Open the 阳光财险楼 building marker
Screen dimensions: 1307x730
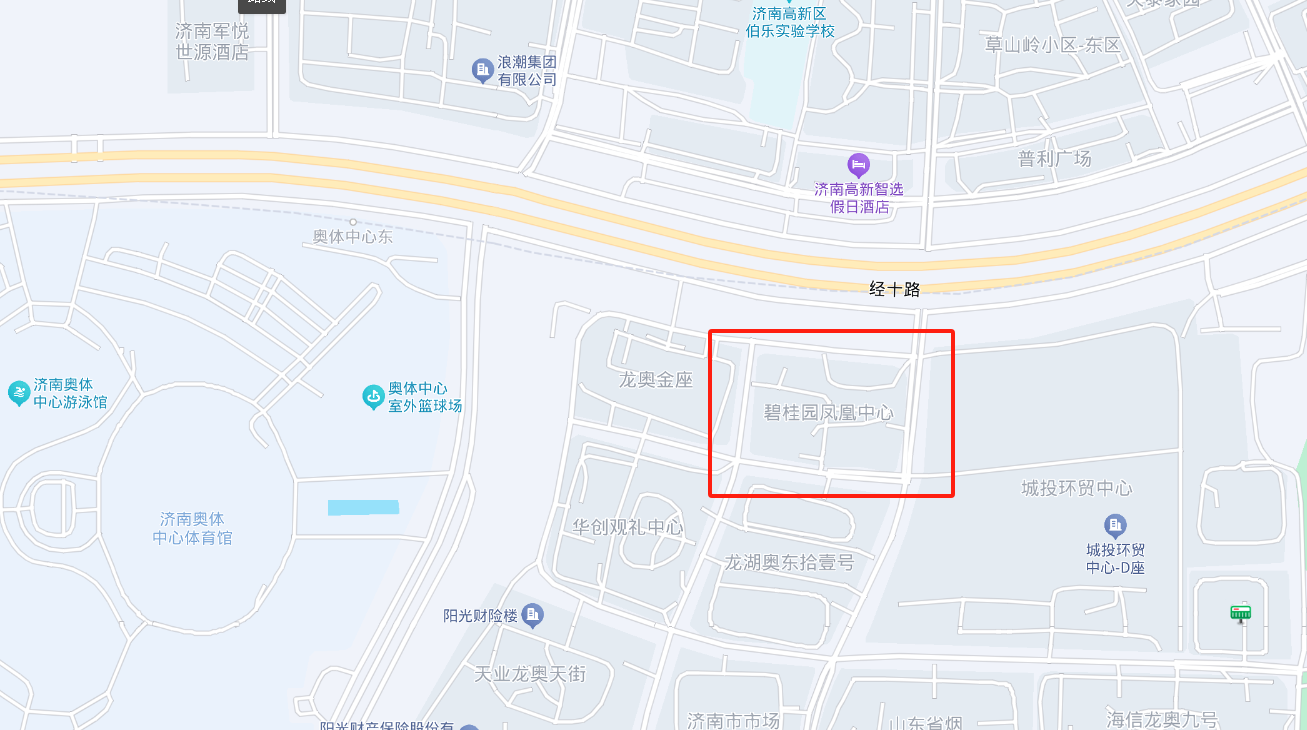click(x=533, y=613)
